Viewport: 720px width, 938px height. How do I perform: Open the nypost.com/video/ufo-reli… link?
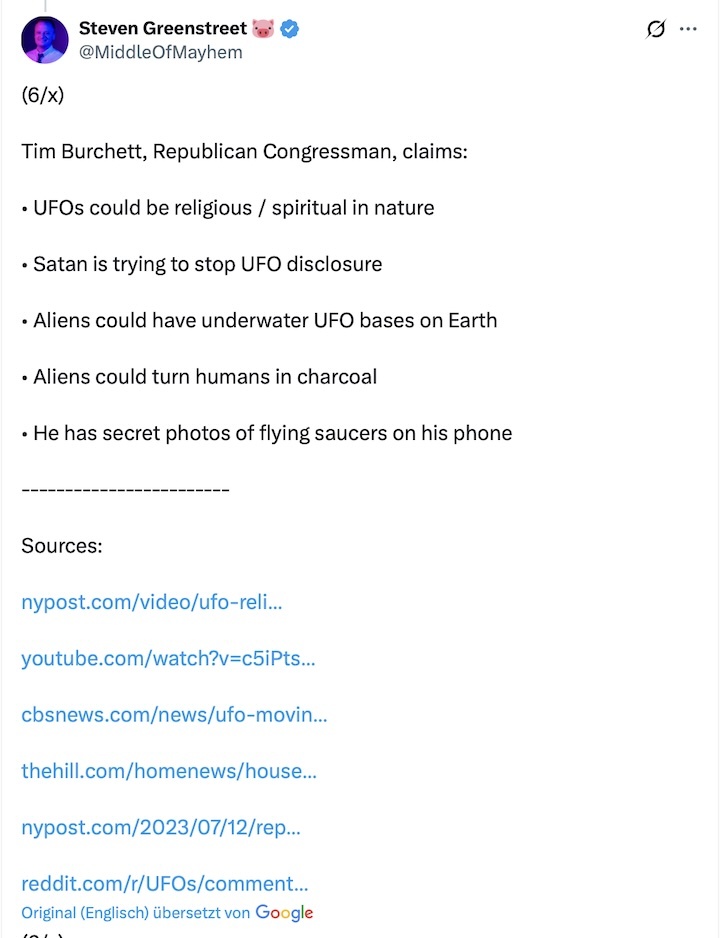point(151,603)
